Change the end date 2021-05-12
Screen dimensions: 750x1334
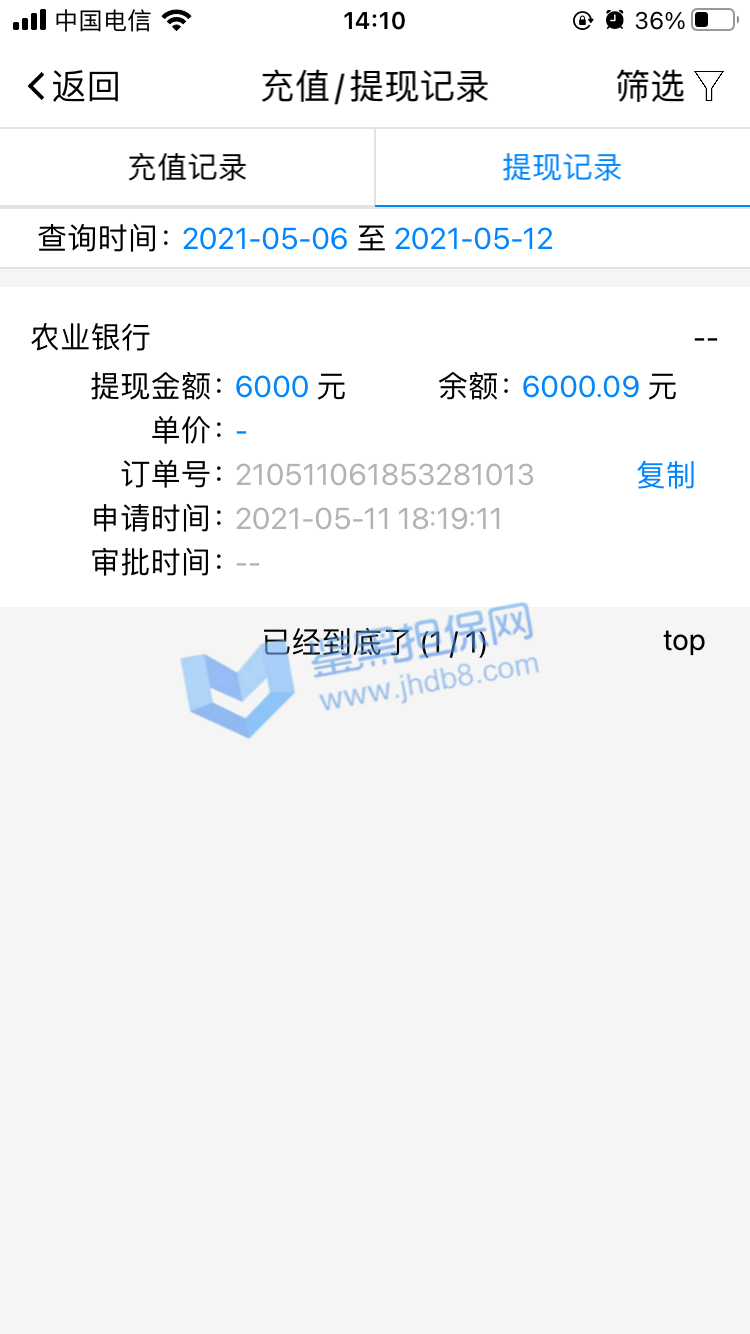[x=474, y=239]
